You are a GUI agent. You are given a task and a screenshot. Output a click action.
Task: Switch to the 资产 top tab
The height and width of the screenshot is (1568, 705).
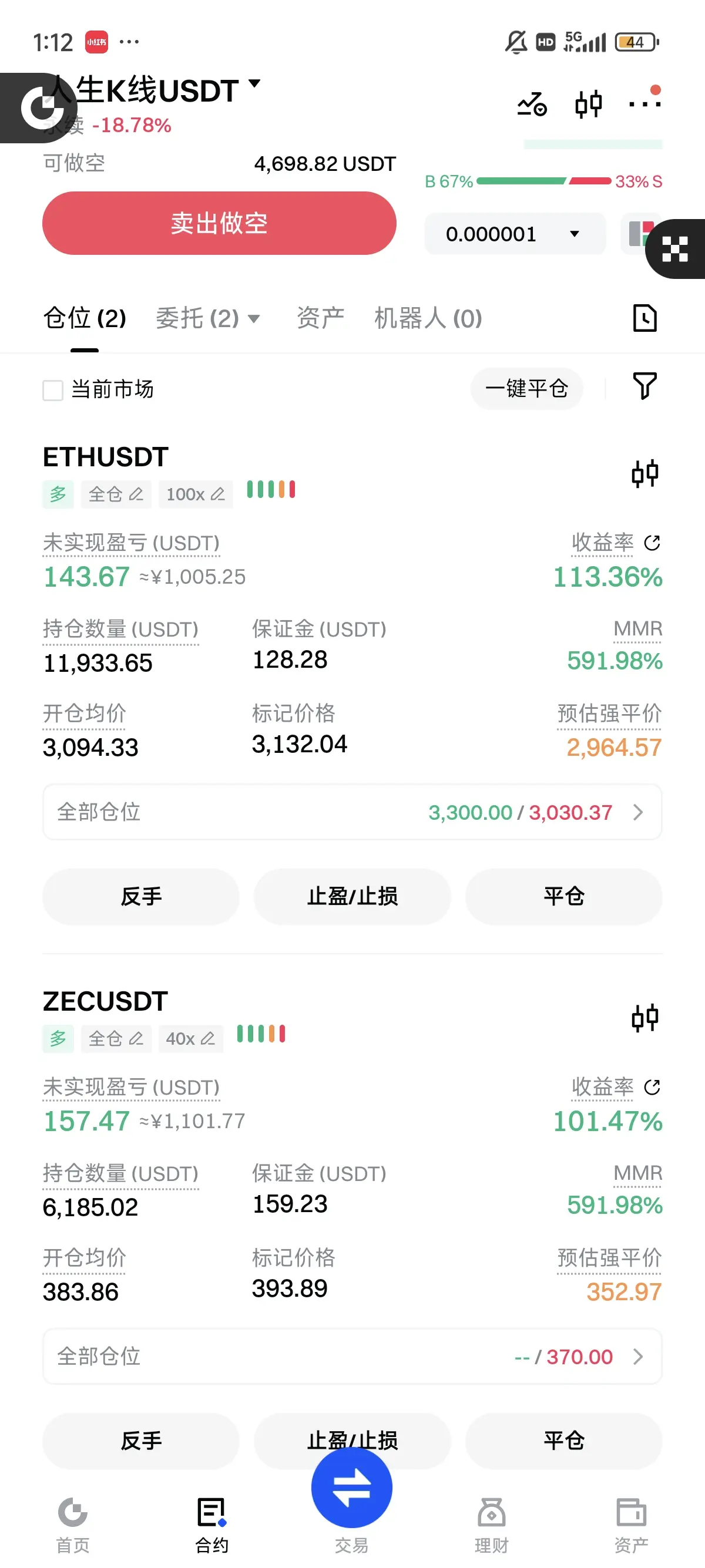click(320, 318)
